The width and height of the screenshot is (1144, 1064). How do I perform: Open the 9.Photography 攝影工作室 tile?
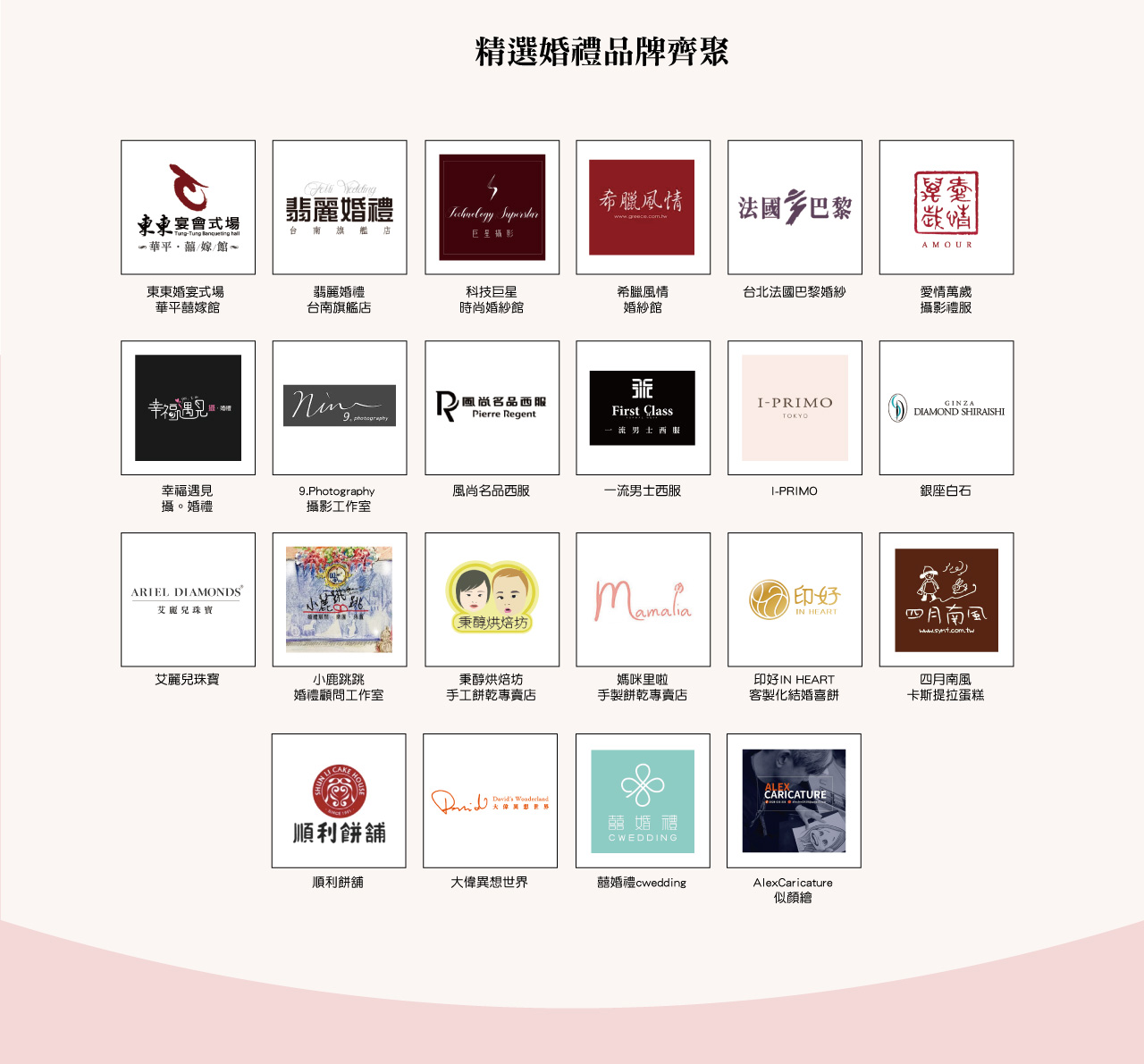click(340, 407)
